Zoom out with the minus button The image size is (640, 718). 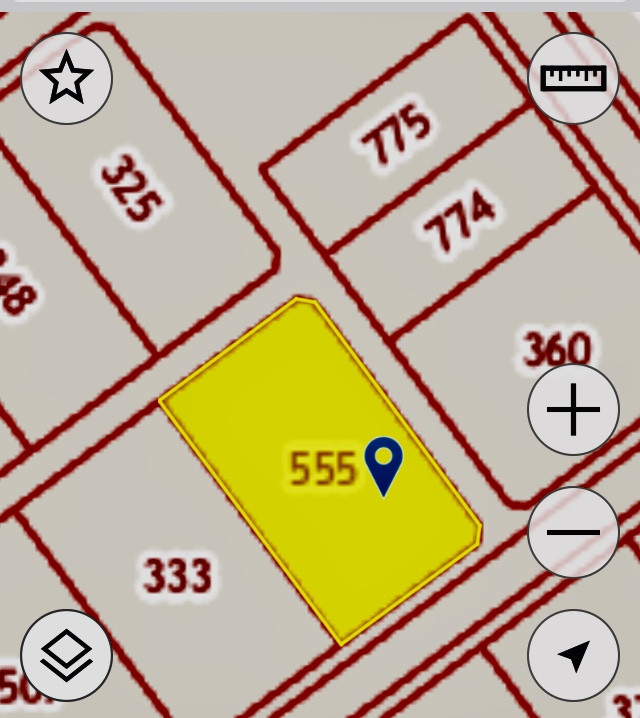click(x=573, y=532)
